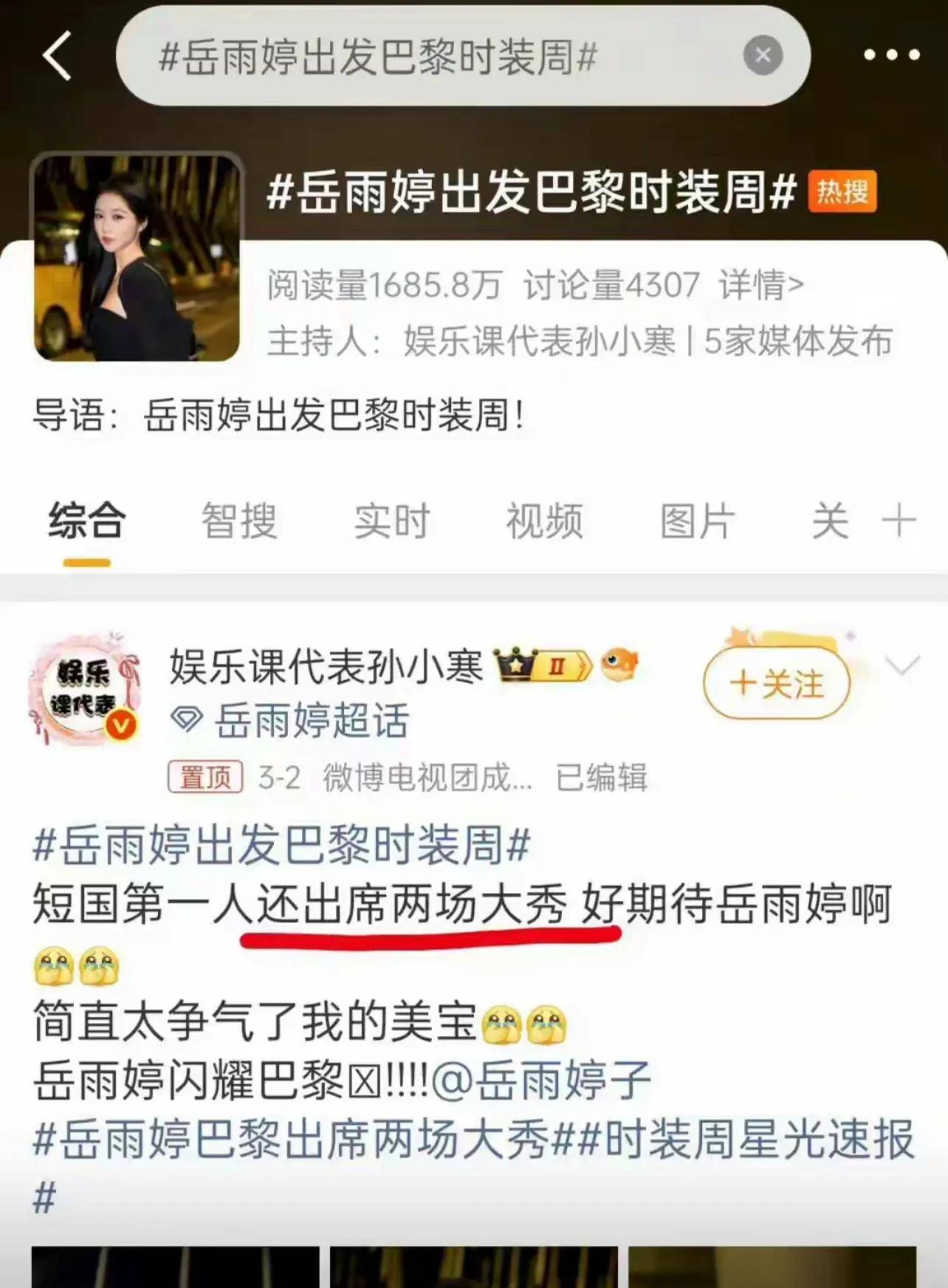Viewport: 948px width, 1288px height.
Task: Switch to the 智搜 tab
Action: [239, 521]
